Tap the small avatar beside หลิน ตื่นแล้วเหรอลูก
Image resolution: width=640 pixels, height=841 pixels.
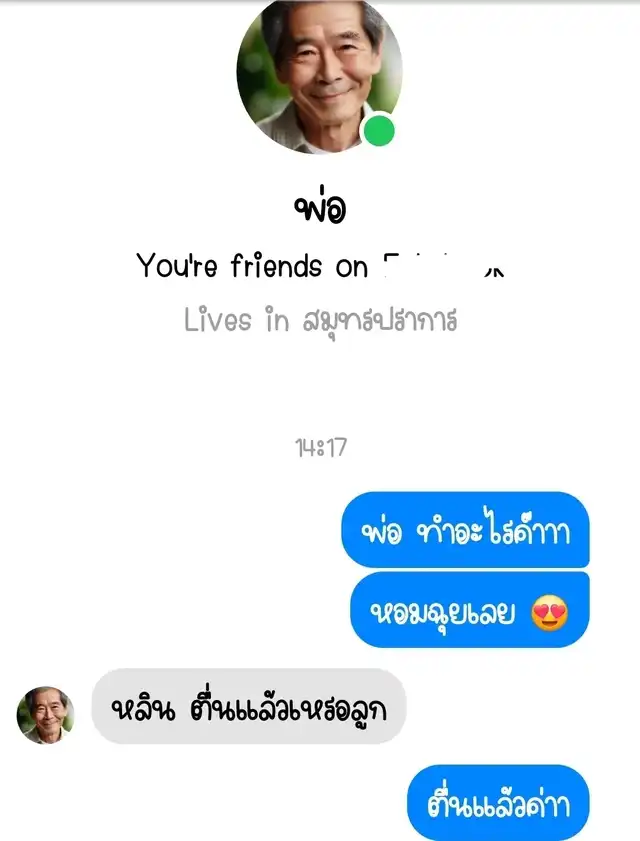(45, 714)
